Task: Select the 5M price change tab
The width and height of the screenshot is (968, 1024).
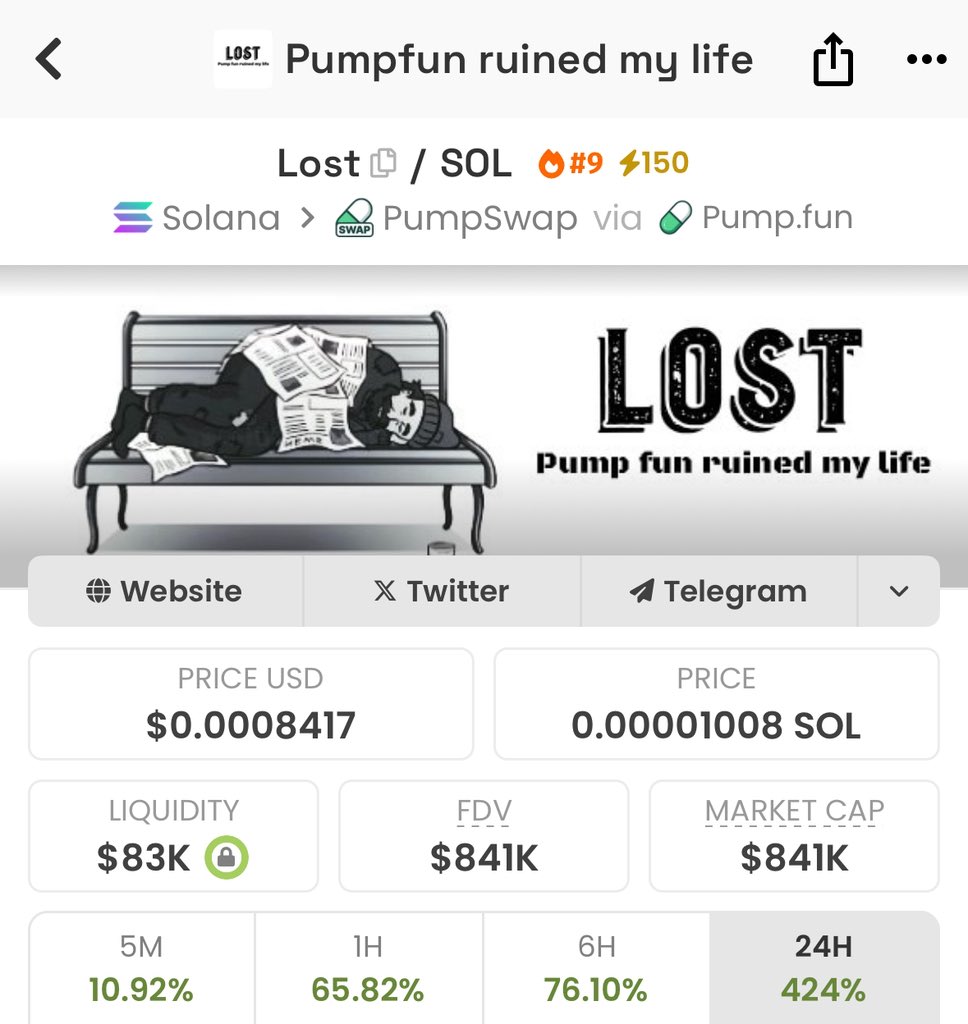Action: click(x=141, y=968)
